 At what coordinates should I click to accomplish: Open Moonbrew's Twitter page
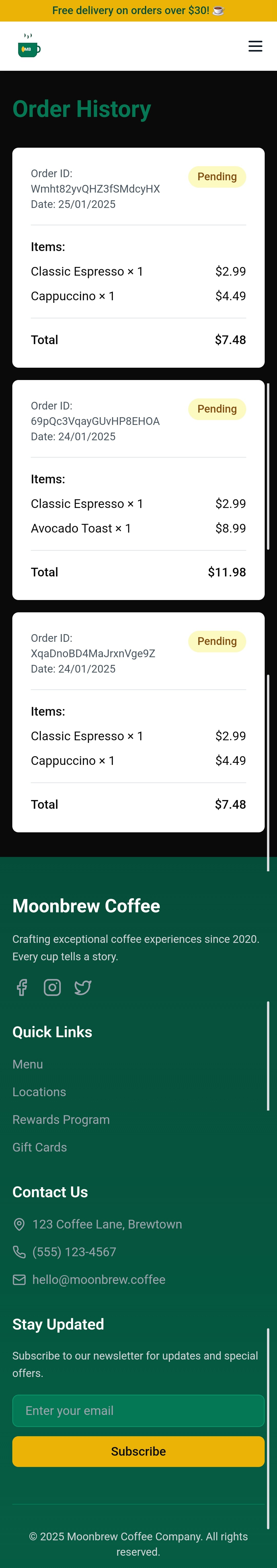pyautogui.click(x=83, y=987)
